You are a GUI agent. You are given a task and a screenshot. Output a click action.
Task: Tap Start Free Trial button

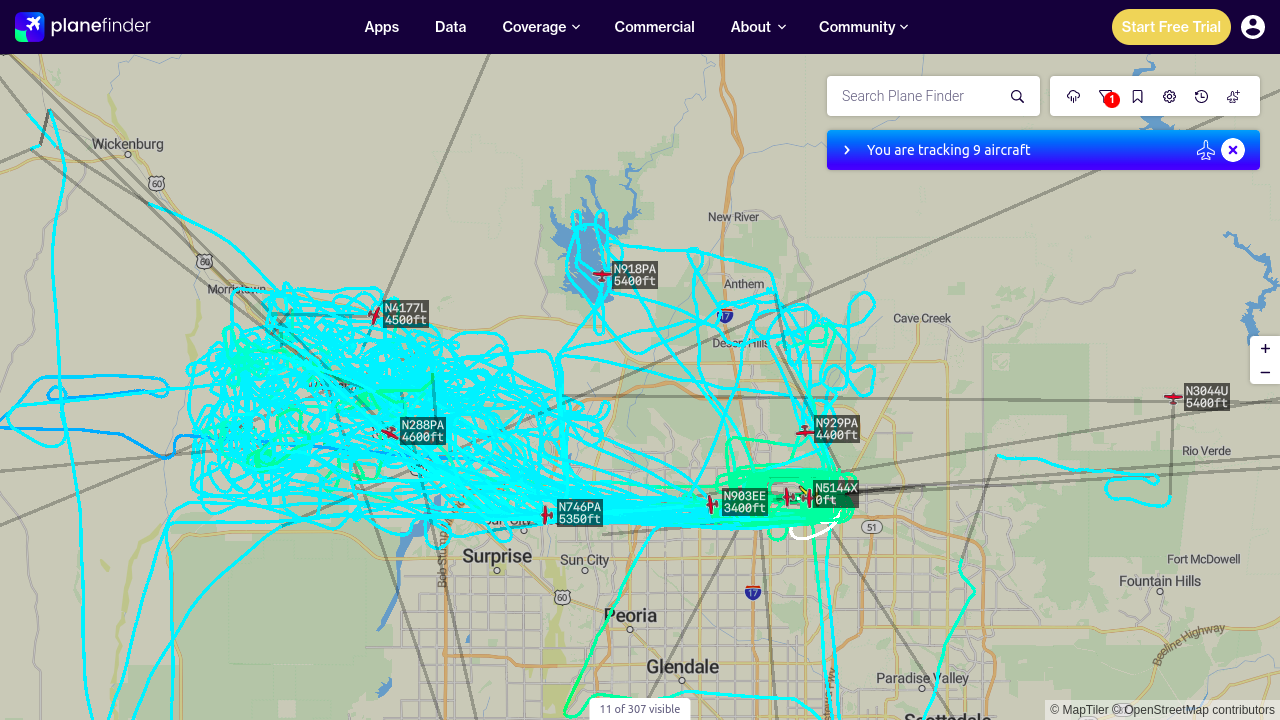[1171, 27]
